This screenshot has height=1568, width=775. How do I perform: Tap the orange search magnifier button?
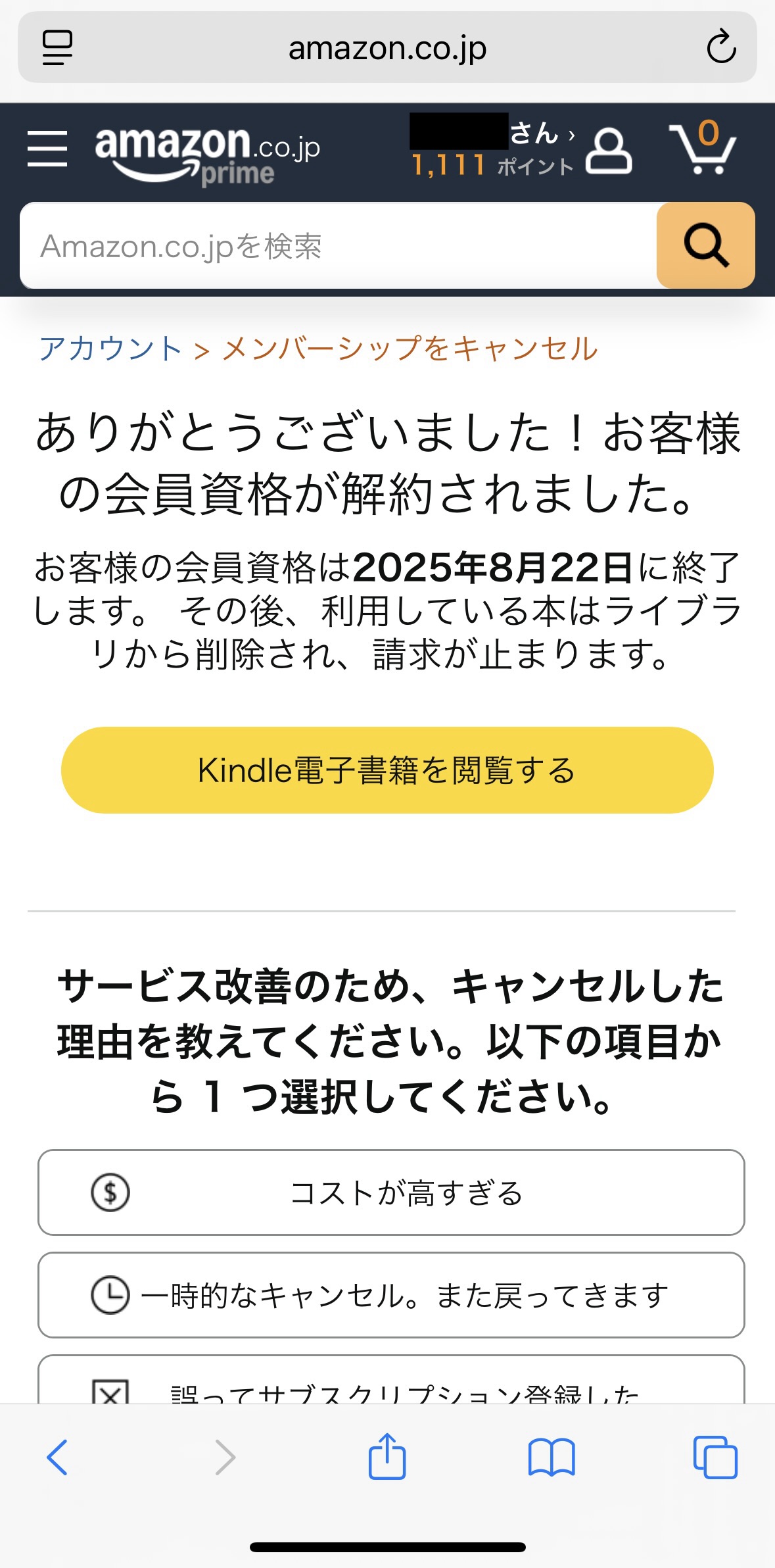pos(705,245)
